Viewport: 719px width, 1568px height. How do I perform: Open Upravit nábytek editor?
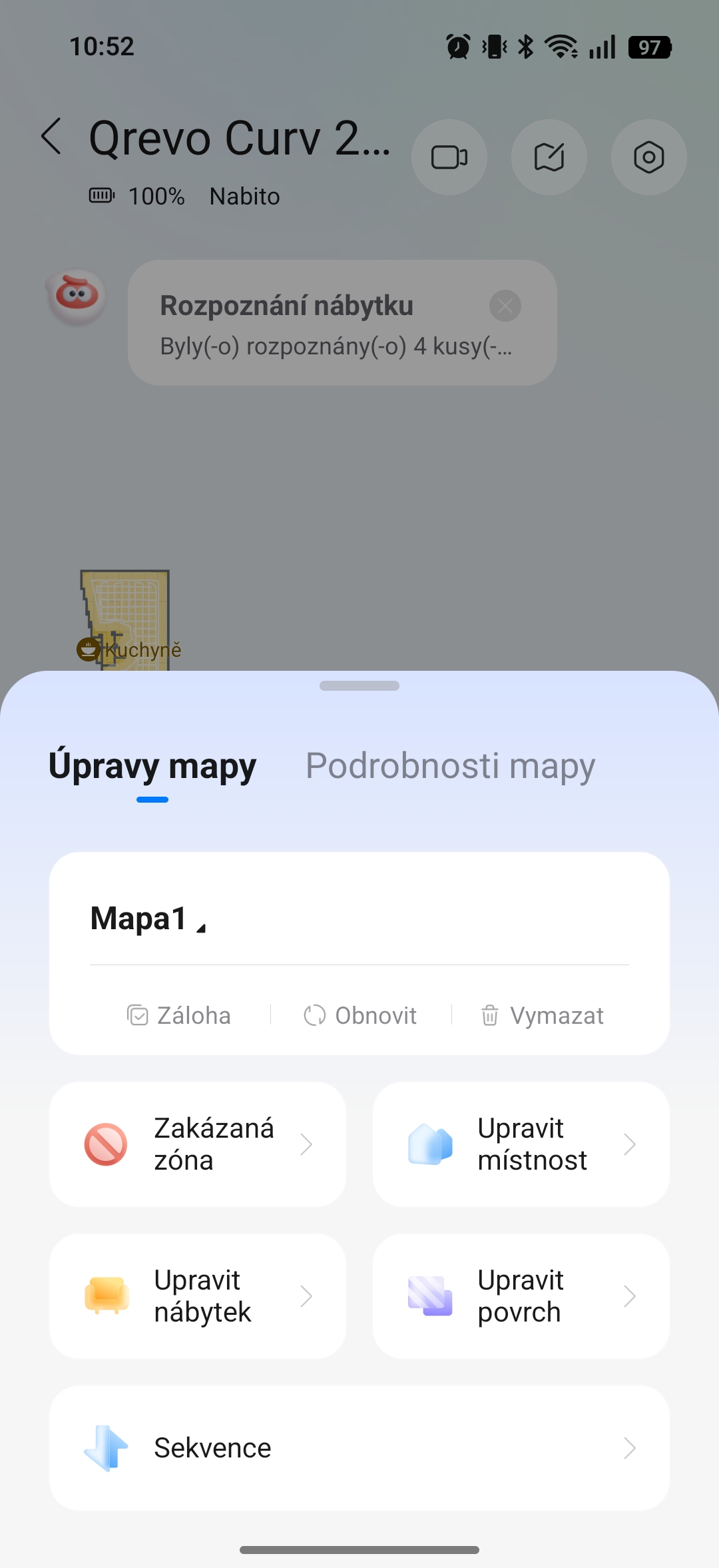pyautogui.click(x=198, y=1296)
